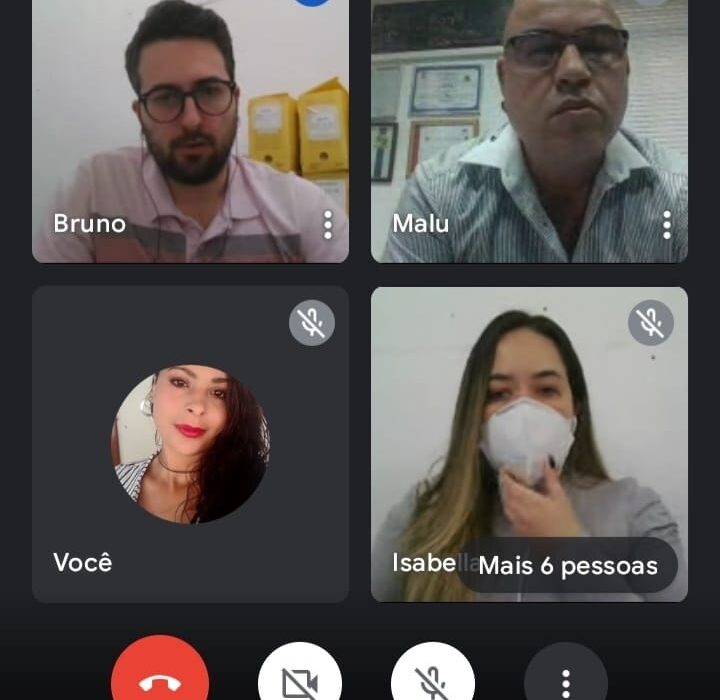
Task: Open more call options menu
Action: coord(565,682)
